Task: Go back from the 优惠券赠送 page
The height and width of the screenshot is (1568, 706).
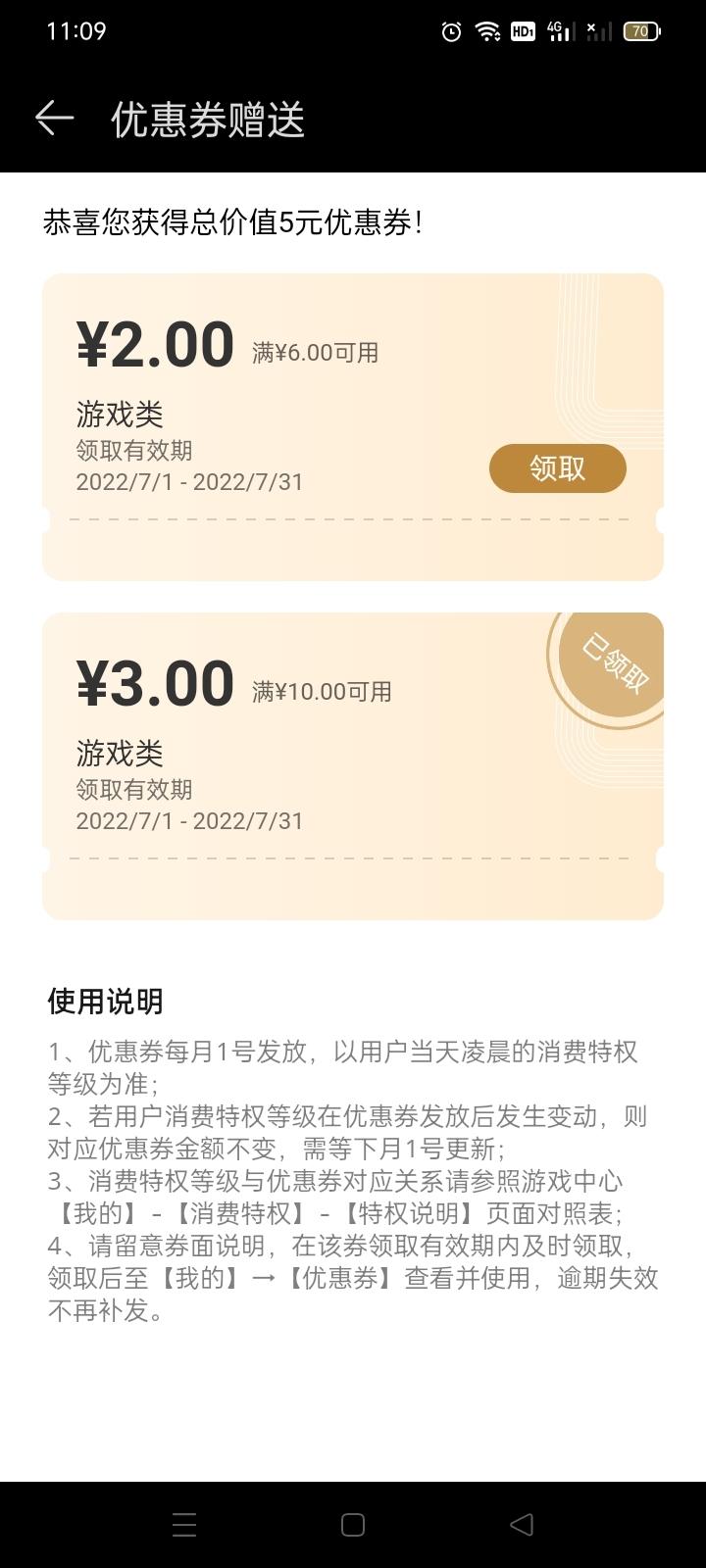Action: click(55, 119)
